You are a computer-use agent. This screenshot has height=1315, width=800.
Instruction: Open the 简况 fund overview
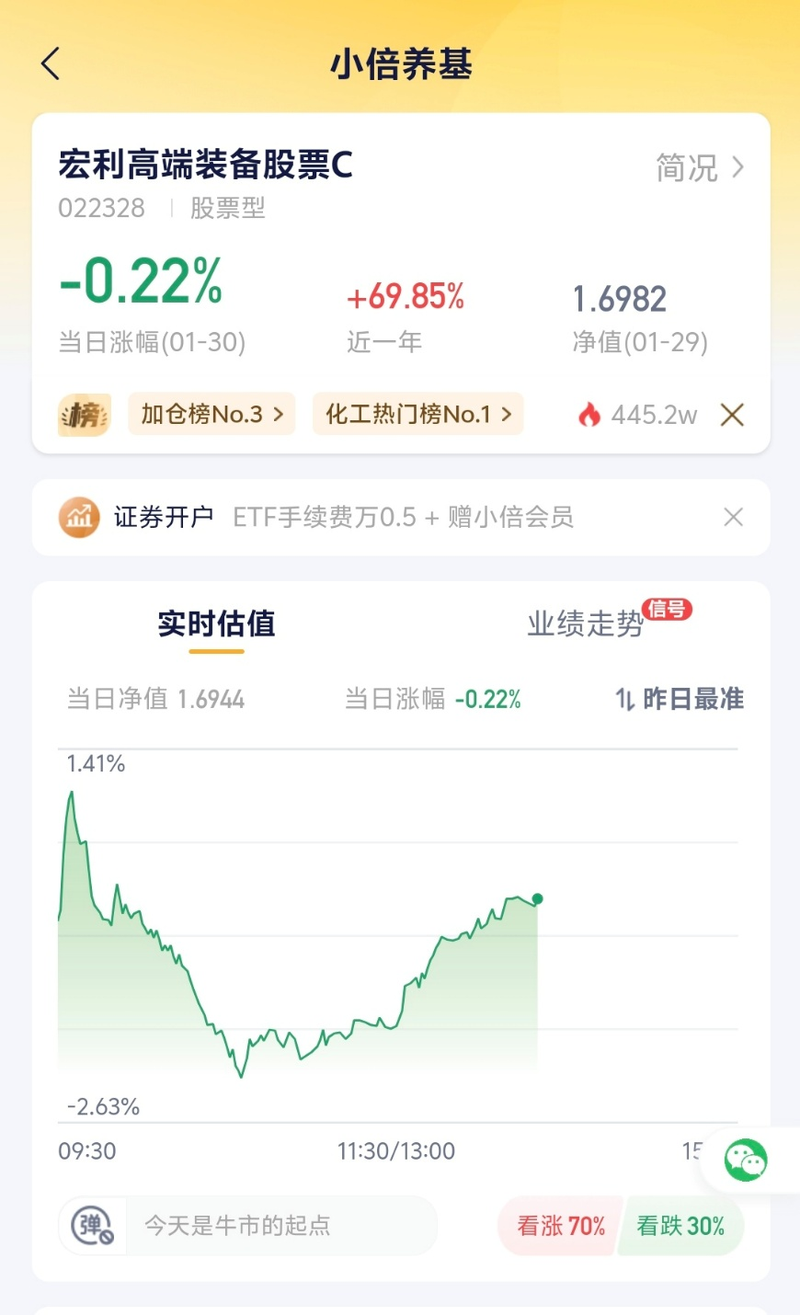tap(700, 167)
